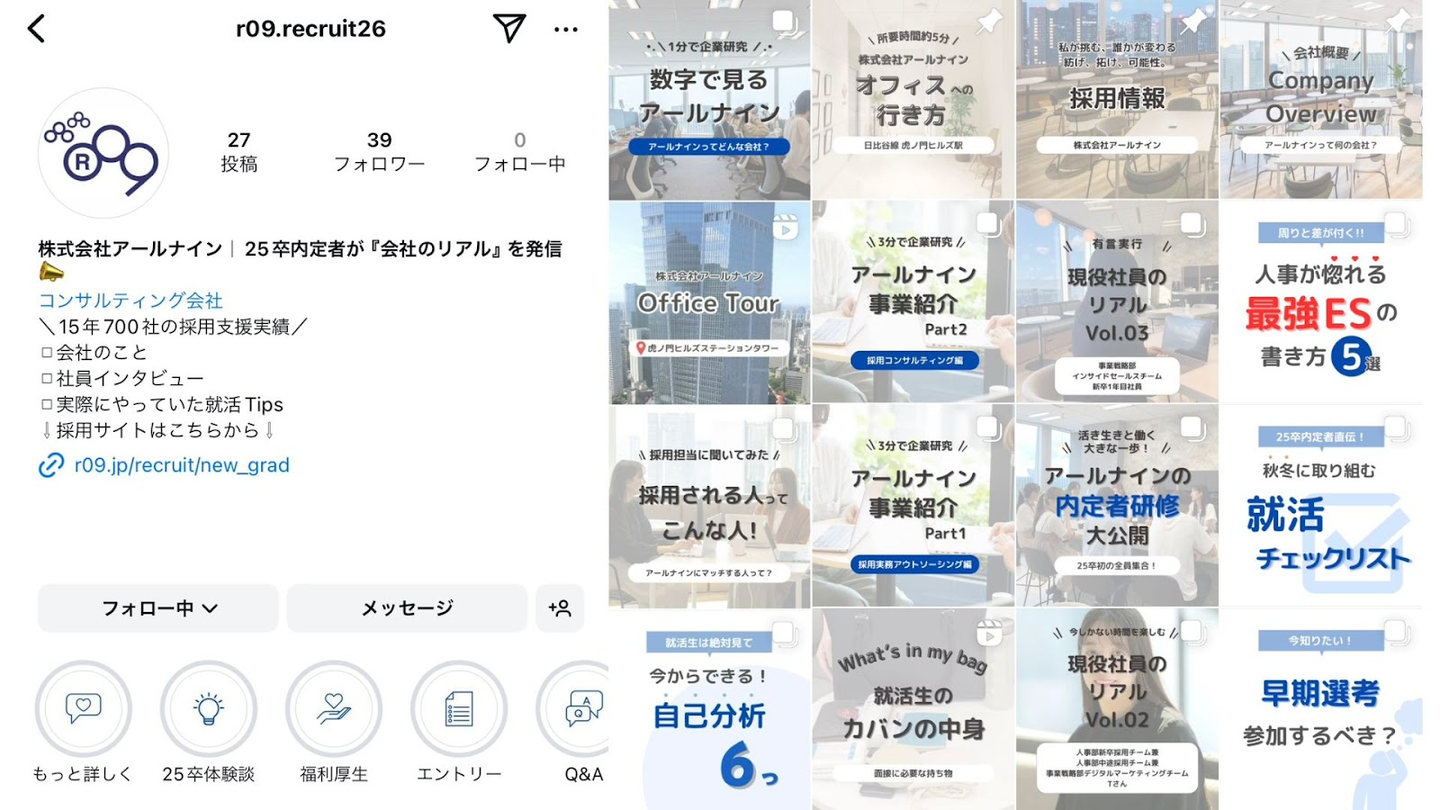Tap the フォロー中 following dropdown button
The width and height of the screenshot is (1440, 810).
(x=158, y=608)
